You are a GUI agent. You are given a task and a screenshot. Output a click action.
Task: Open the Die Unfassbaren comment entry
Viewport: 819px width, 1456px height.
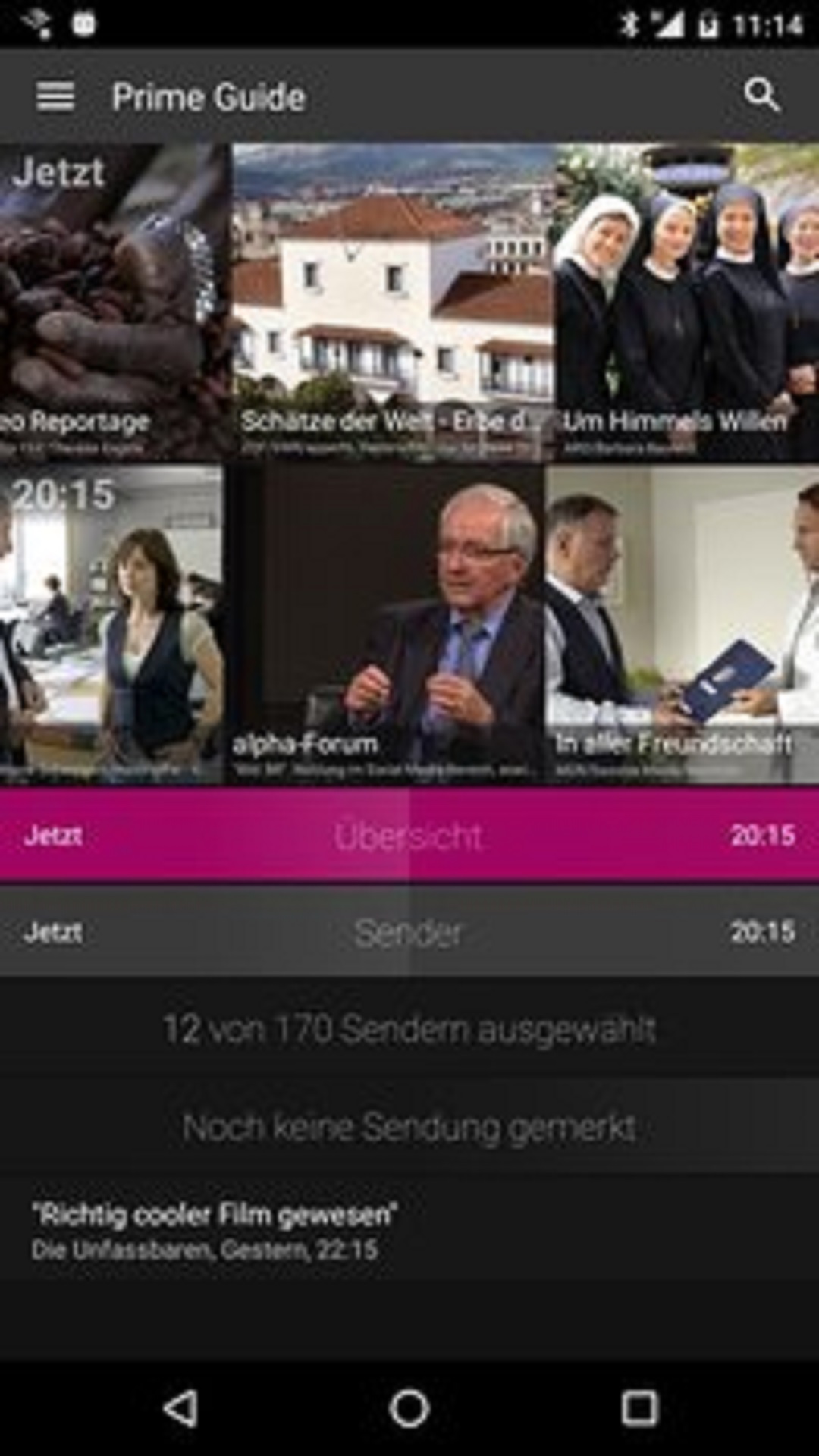coord(215,1231)
